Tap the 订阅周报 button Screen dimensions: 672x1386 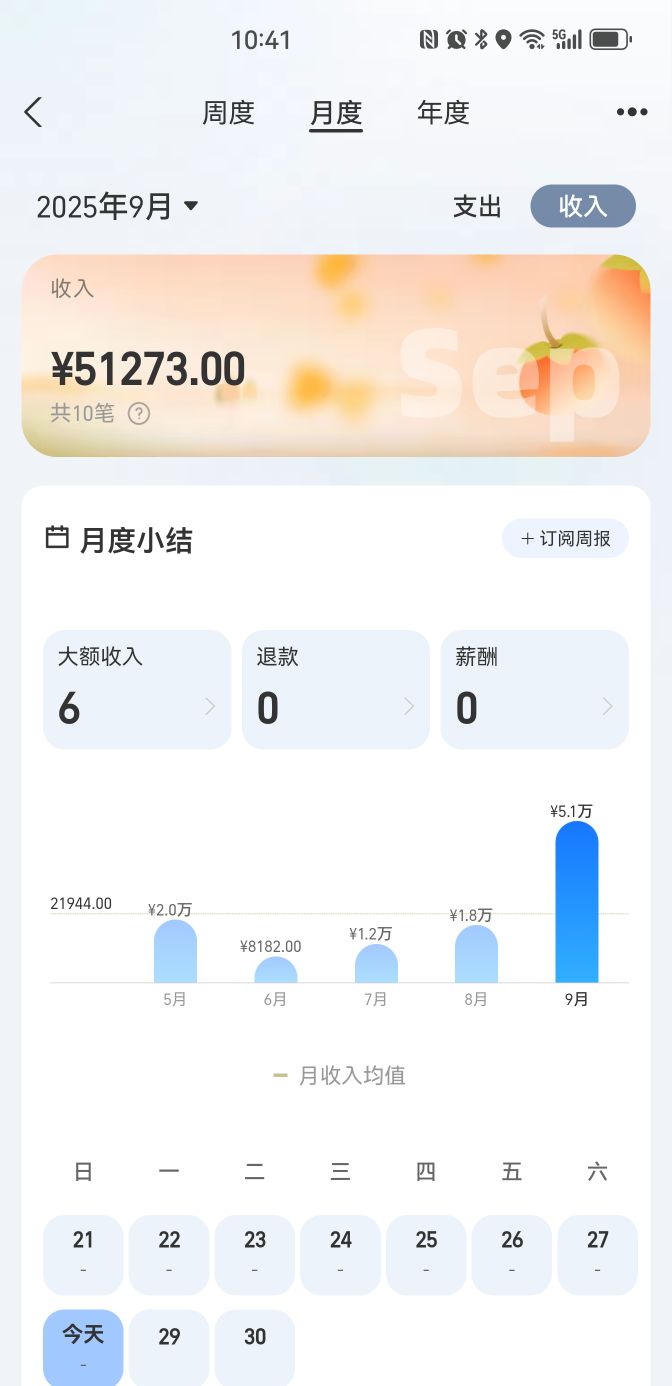pyautogui.click(x=565, y=539)
